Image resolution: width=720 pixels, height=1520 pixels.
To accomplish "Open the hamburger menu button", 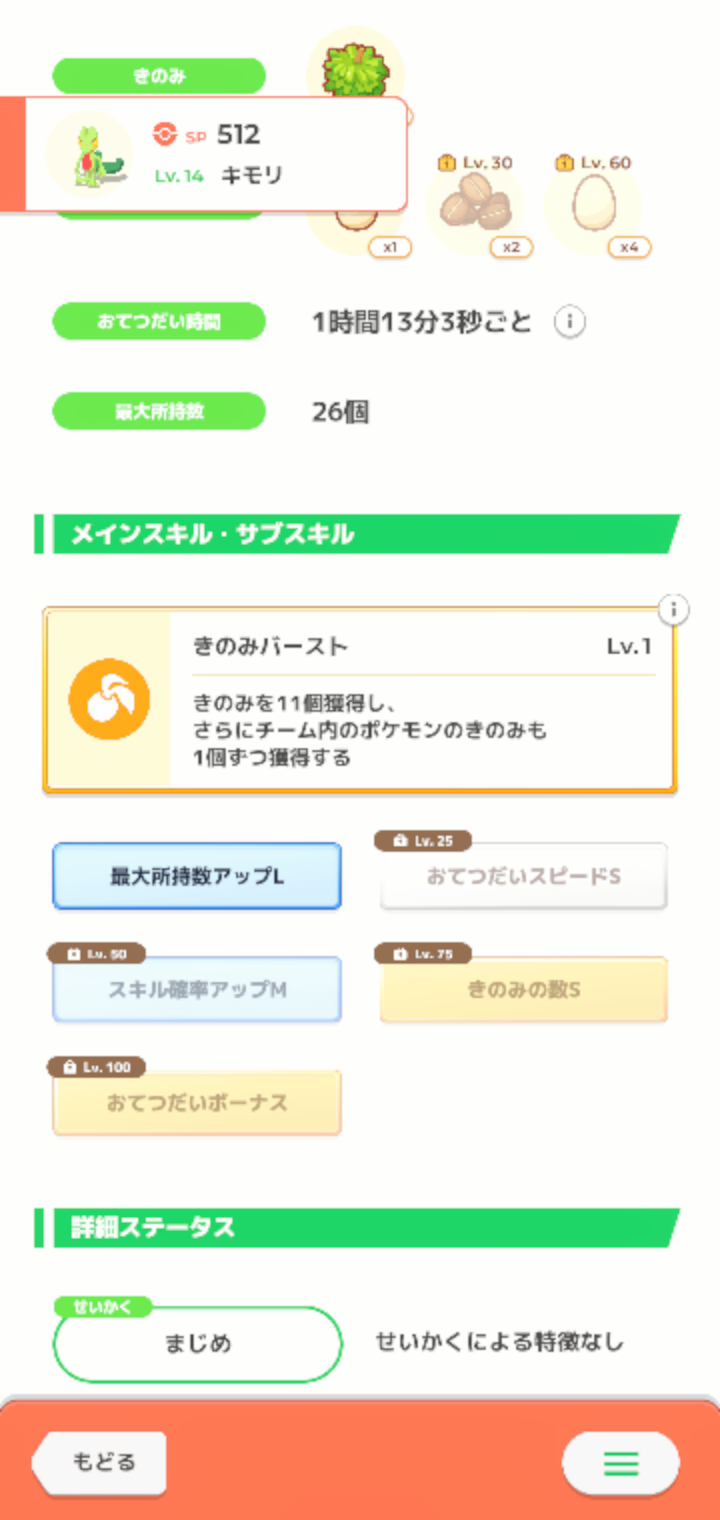I will tap(620, 1464).
